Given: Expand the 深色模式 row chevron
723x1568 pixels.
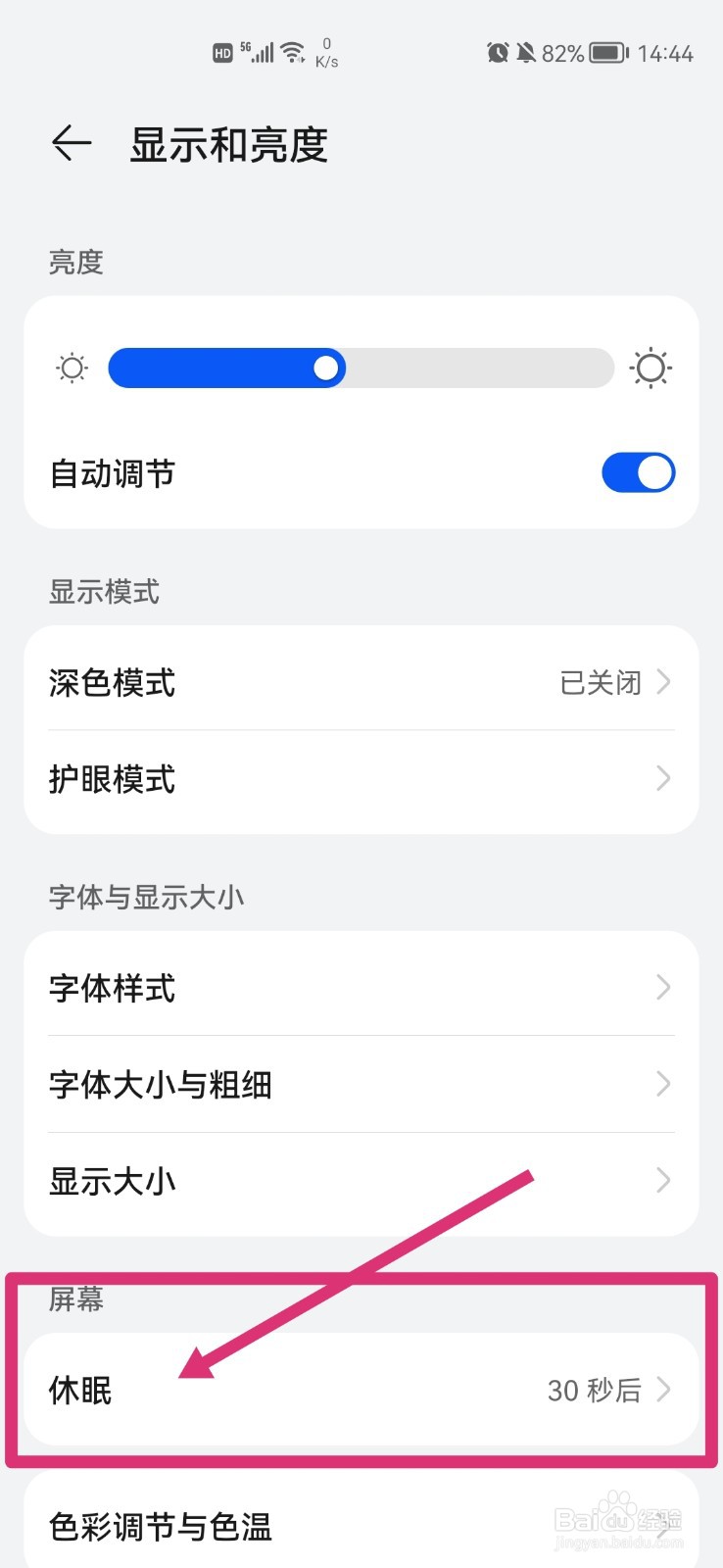Looking at the screenshot, I should click(x=662, y=683).
